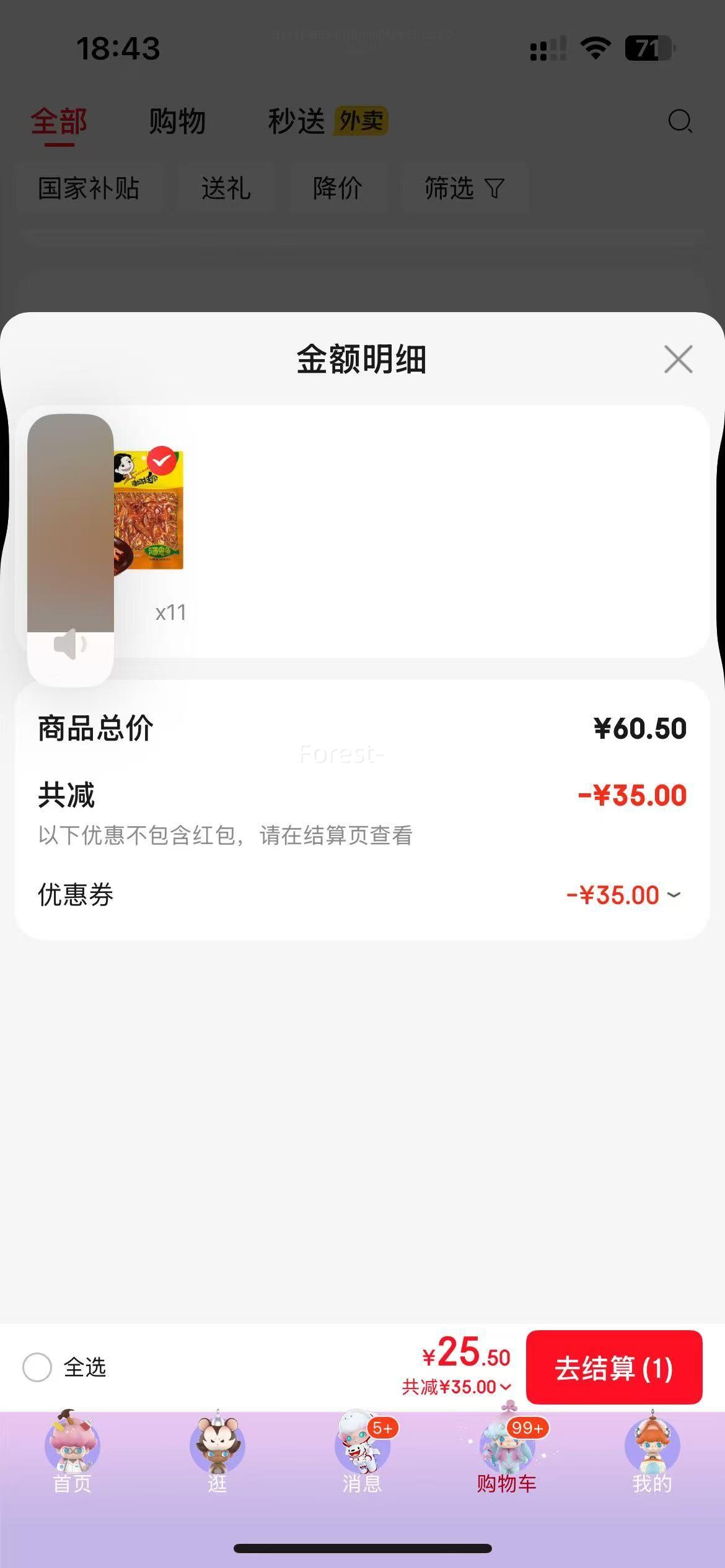
Task: Collapse the 金额明细 panel with X
Action: coord(679,360)
